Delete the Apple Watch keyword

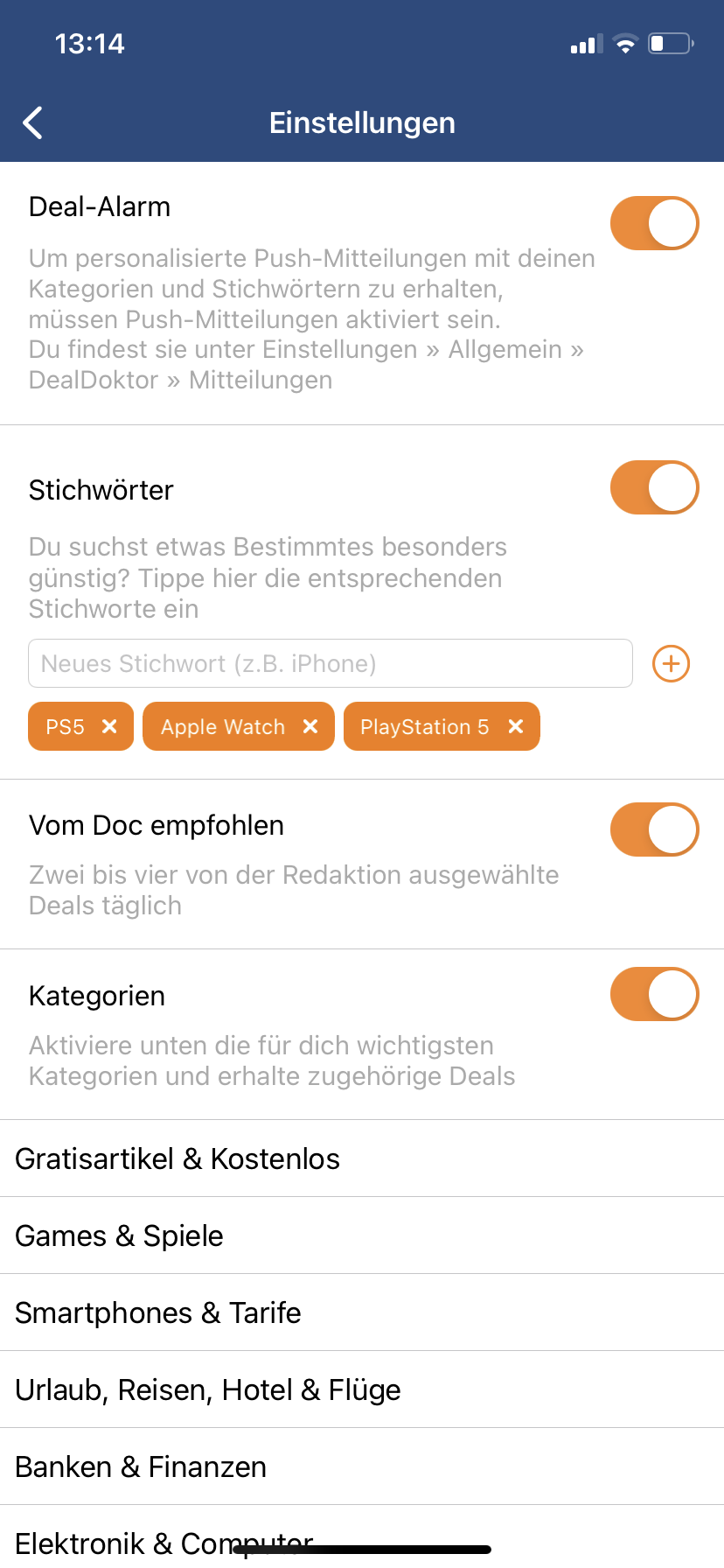pos(310,726)
